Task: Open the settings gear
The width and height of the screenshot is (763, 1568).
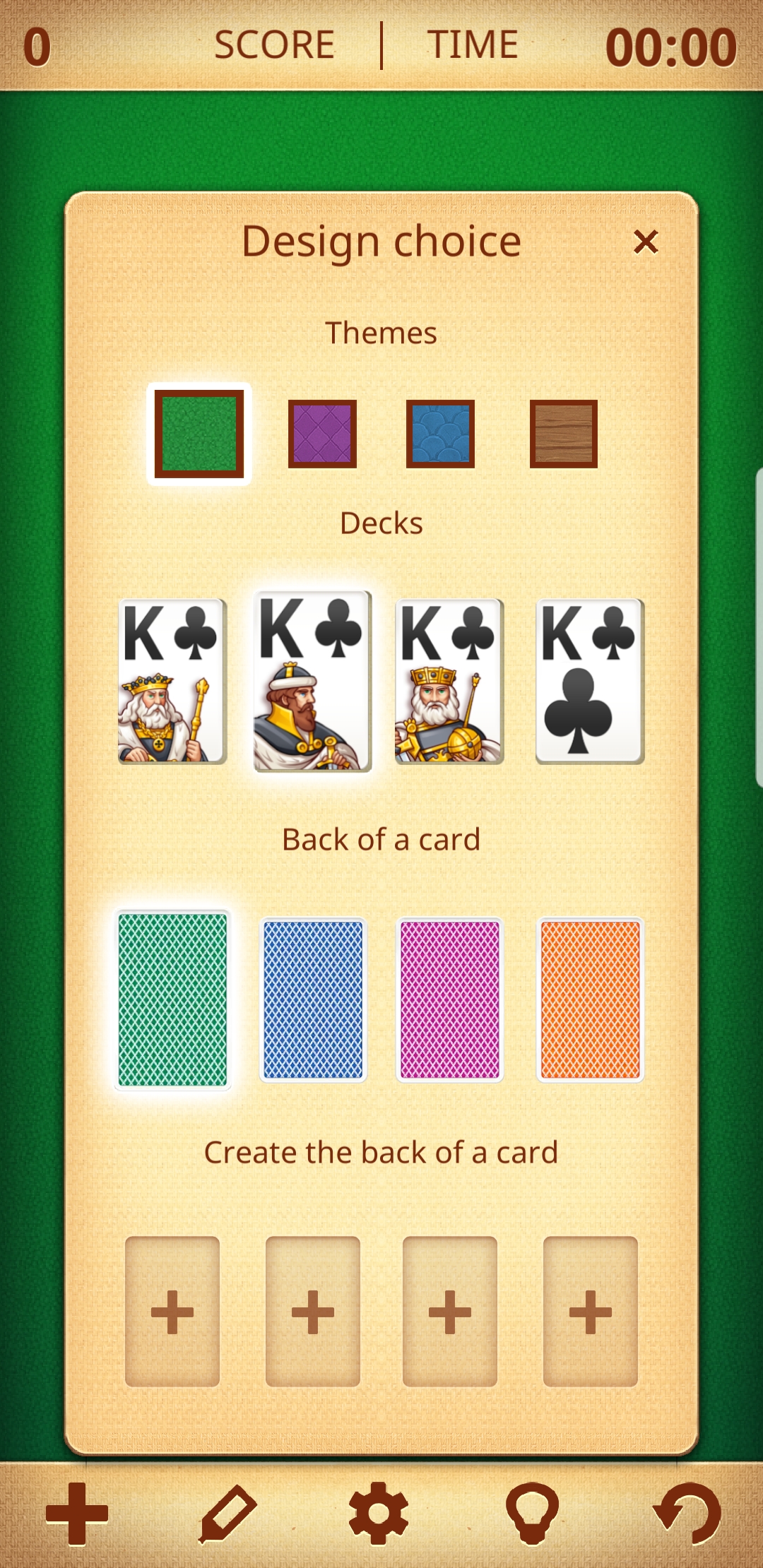Action: (379, 1513)
